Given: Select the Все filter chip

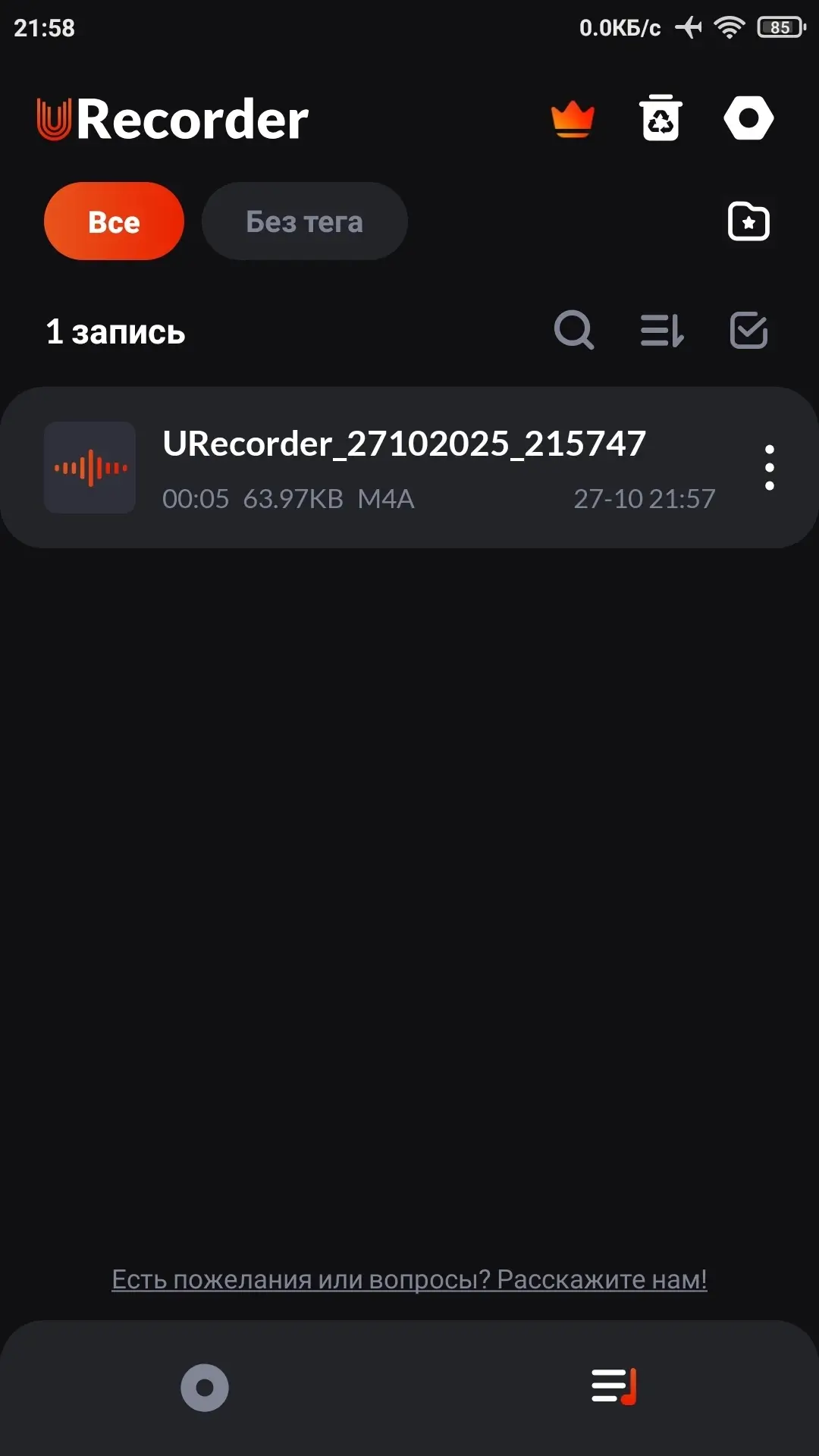Looking at the screenshot, I should tap(114, 221).
